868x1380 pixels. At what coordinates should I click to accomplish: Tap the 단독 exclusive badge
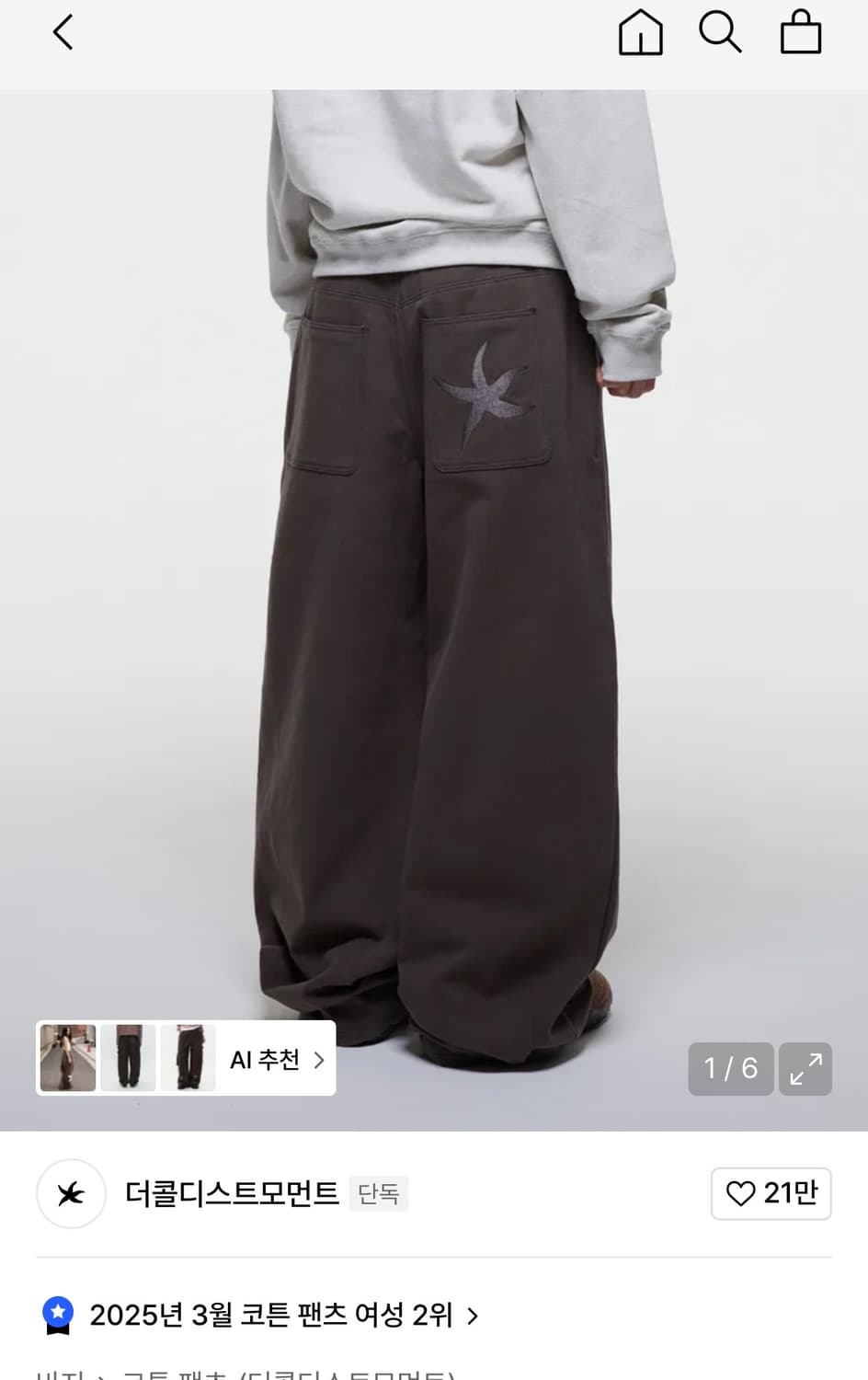(378, 1194)
